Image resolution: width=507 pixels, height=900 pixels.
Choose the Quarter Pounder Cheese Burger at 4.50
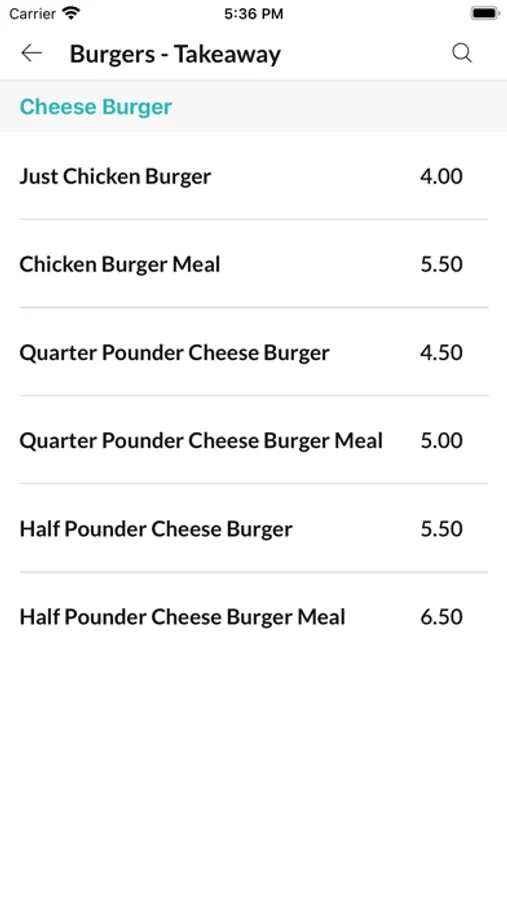click(253, 352)
